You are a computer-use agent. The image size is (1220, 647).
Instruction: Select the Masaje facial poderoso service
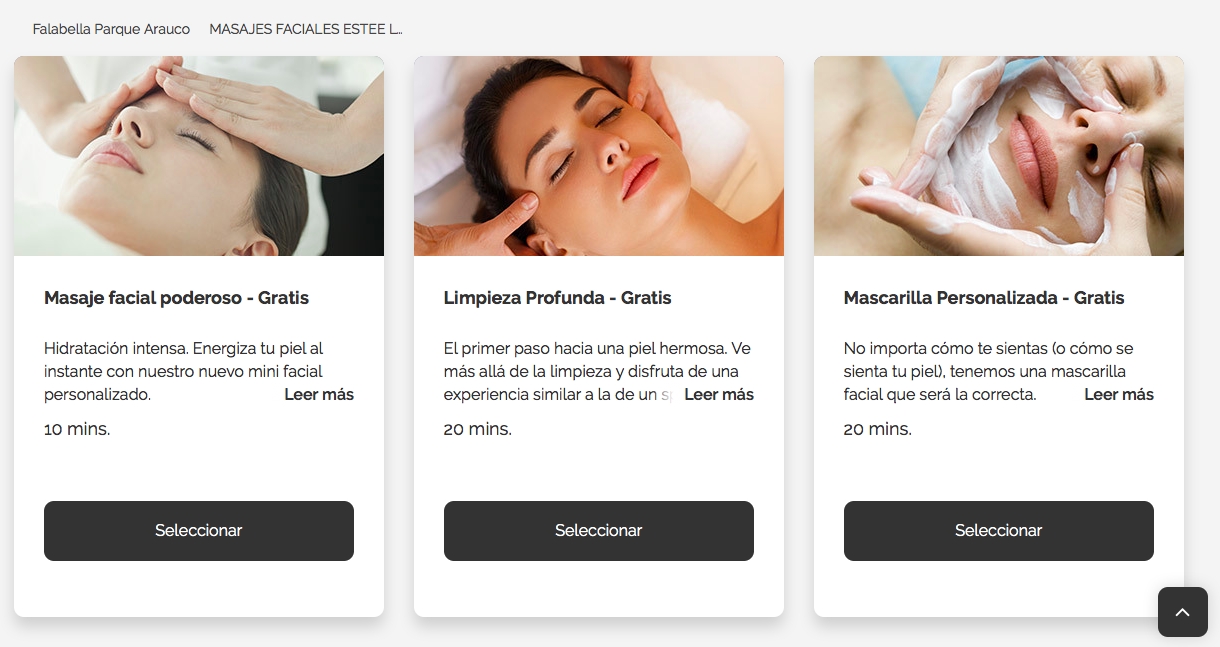198,531
